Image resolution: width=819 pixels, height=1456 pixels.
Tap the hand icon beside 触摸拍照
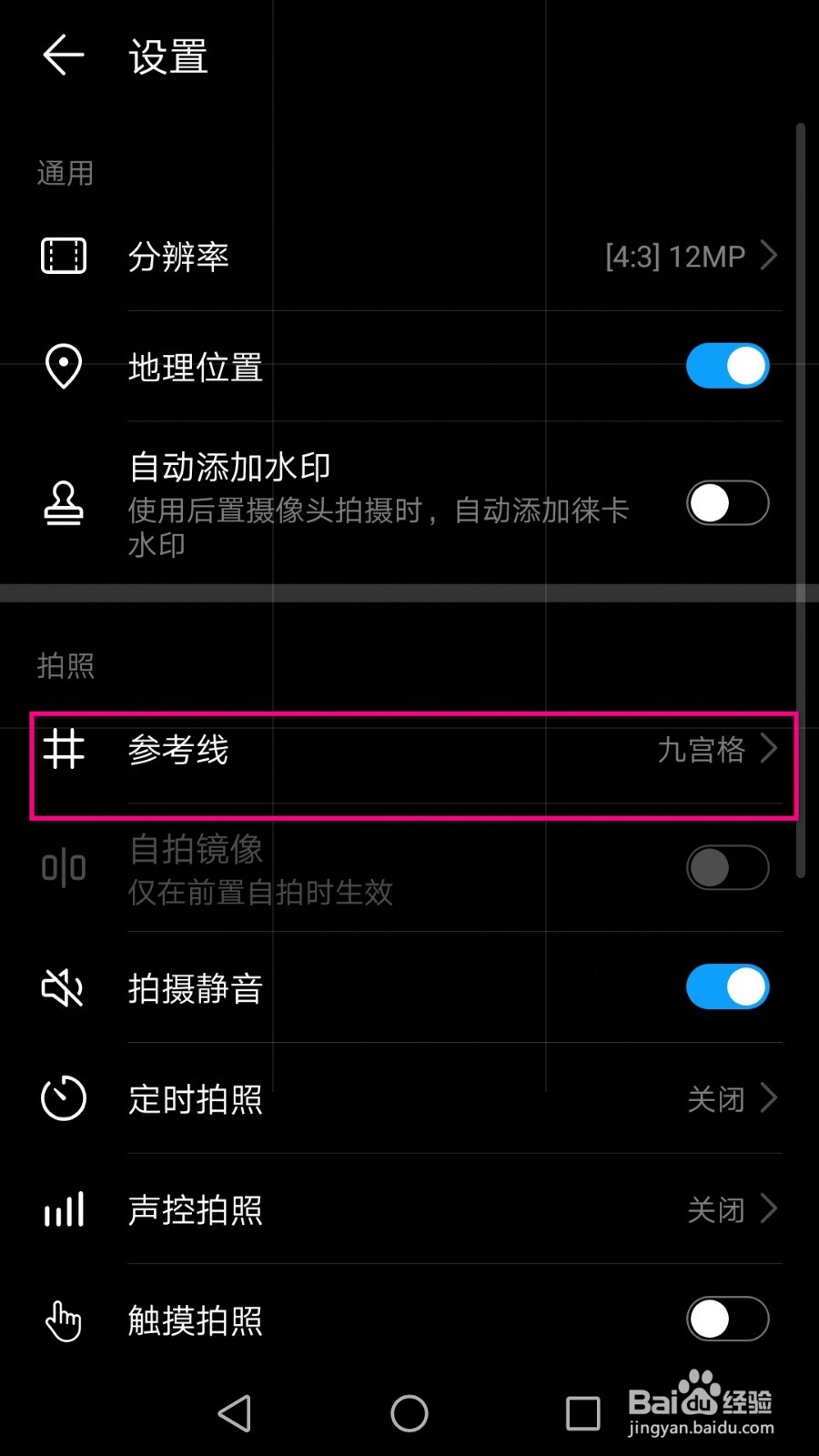[63, 1320]
